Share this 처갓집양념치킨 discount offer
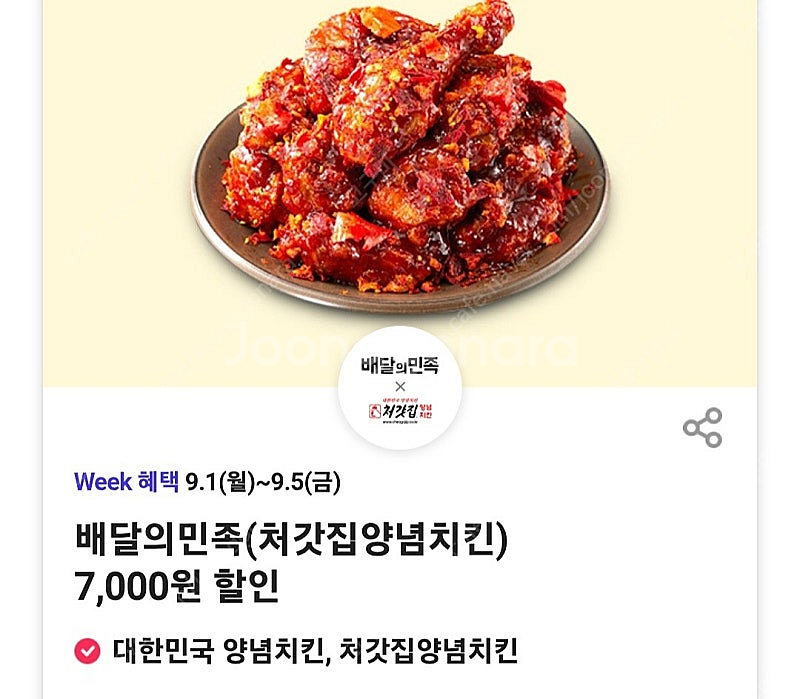The width and height of the screenshot is (800, 699). (x=702, y=428)
